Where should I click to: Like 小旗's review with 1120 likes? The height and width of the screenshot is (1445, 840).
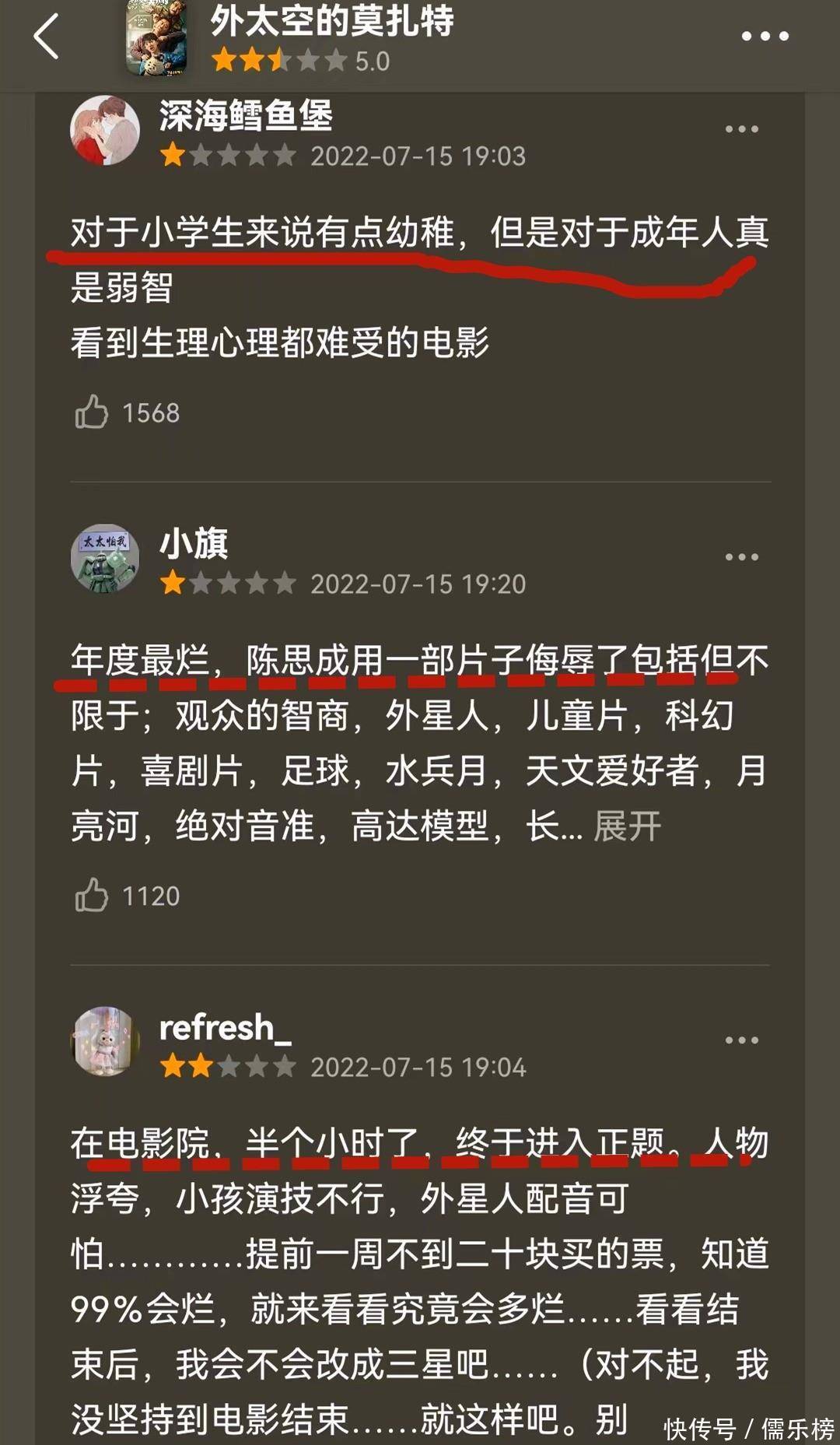click(92, 896)
